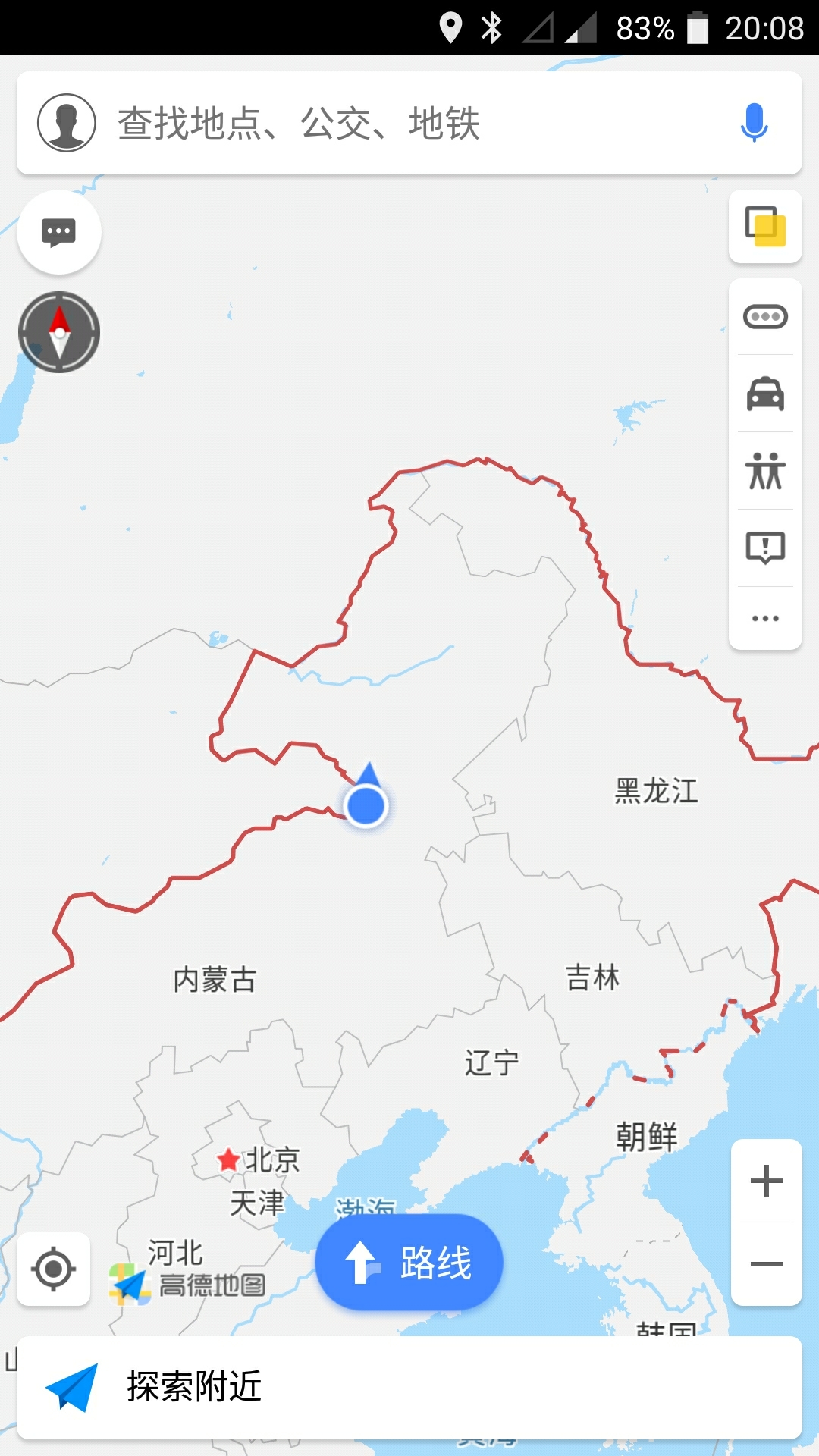Screen dimensions: 819x1456
Task: Open the taxi shortcut in side toolbar
Action: tap(765, 394)
